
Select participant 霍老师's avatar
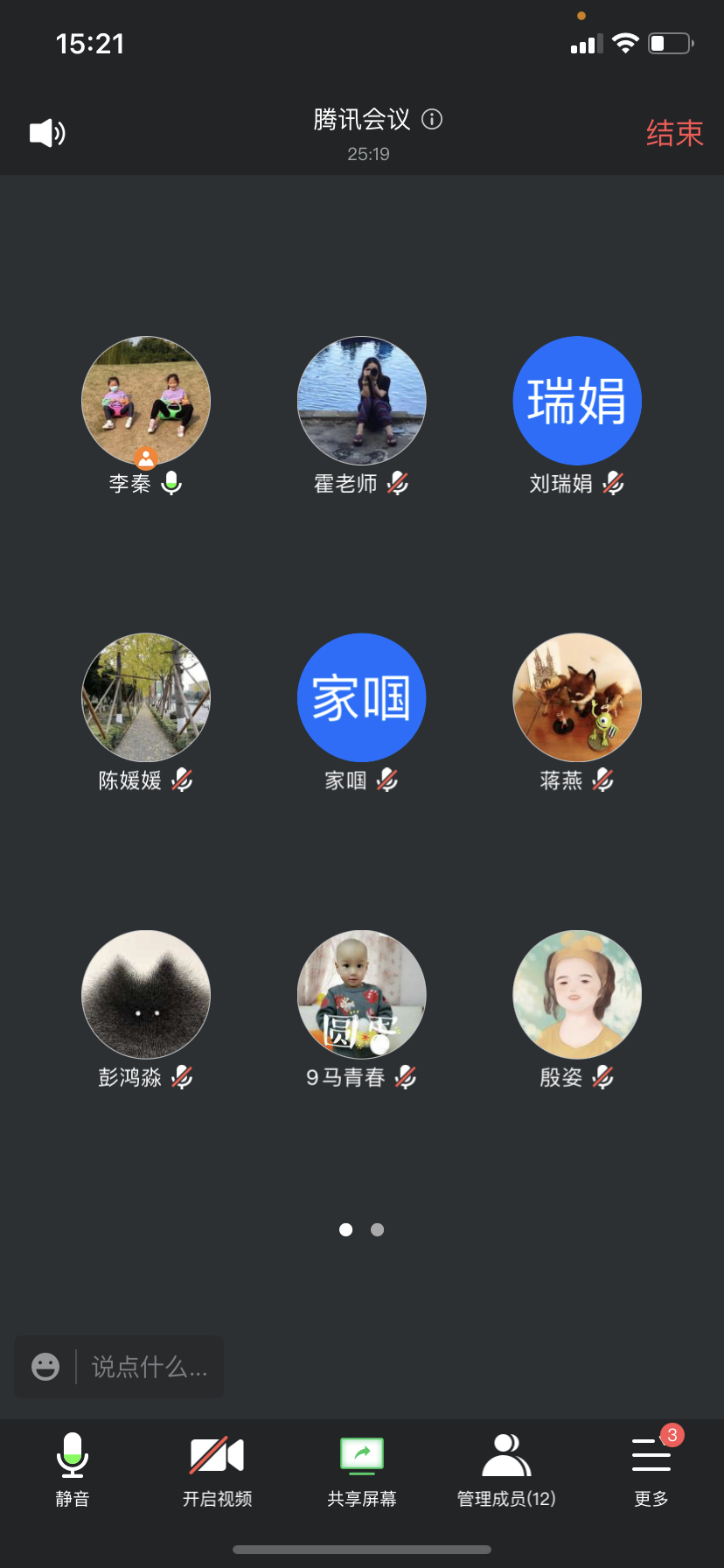point(362,401)
